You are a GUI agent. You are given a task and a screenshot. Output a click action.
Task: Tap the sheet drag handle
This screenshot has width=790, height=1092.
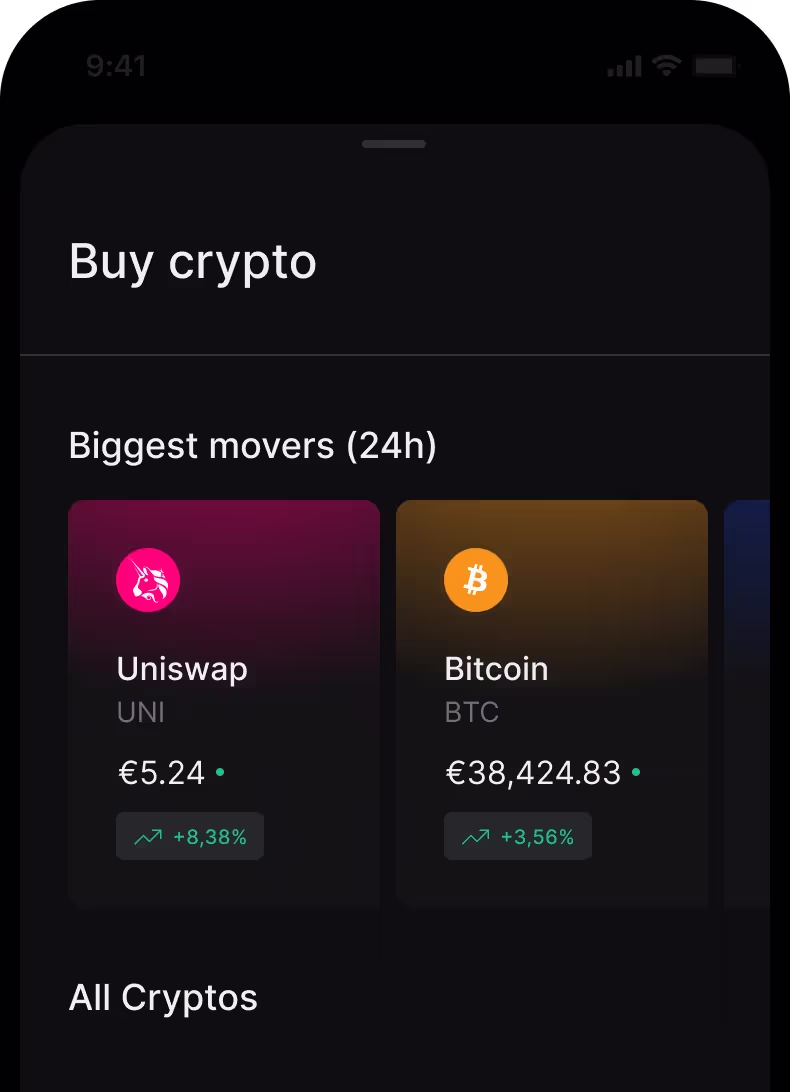coord(394,144)
